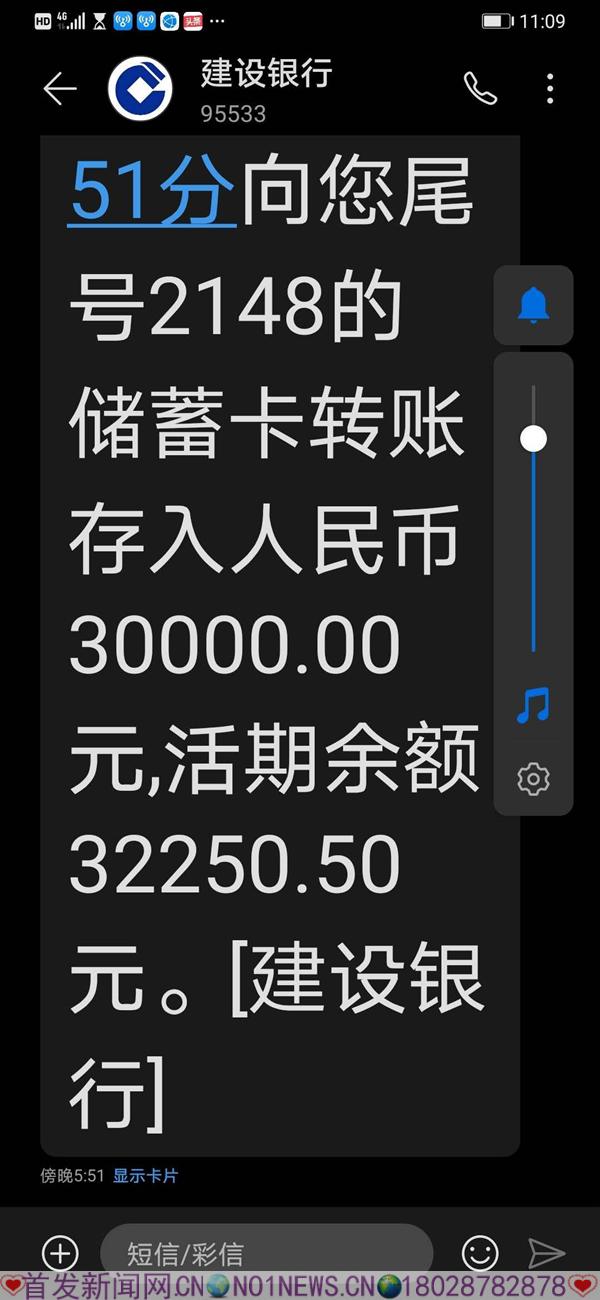Send the message with the arrow icon

[547, 1252]
